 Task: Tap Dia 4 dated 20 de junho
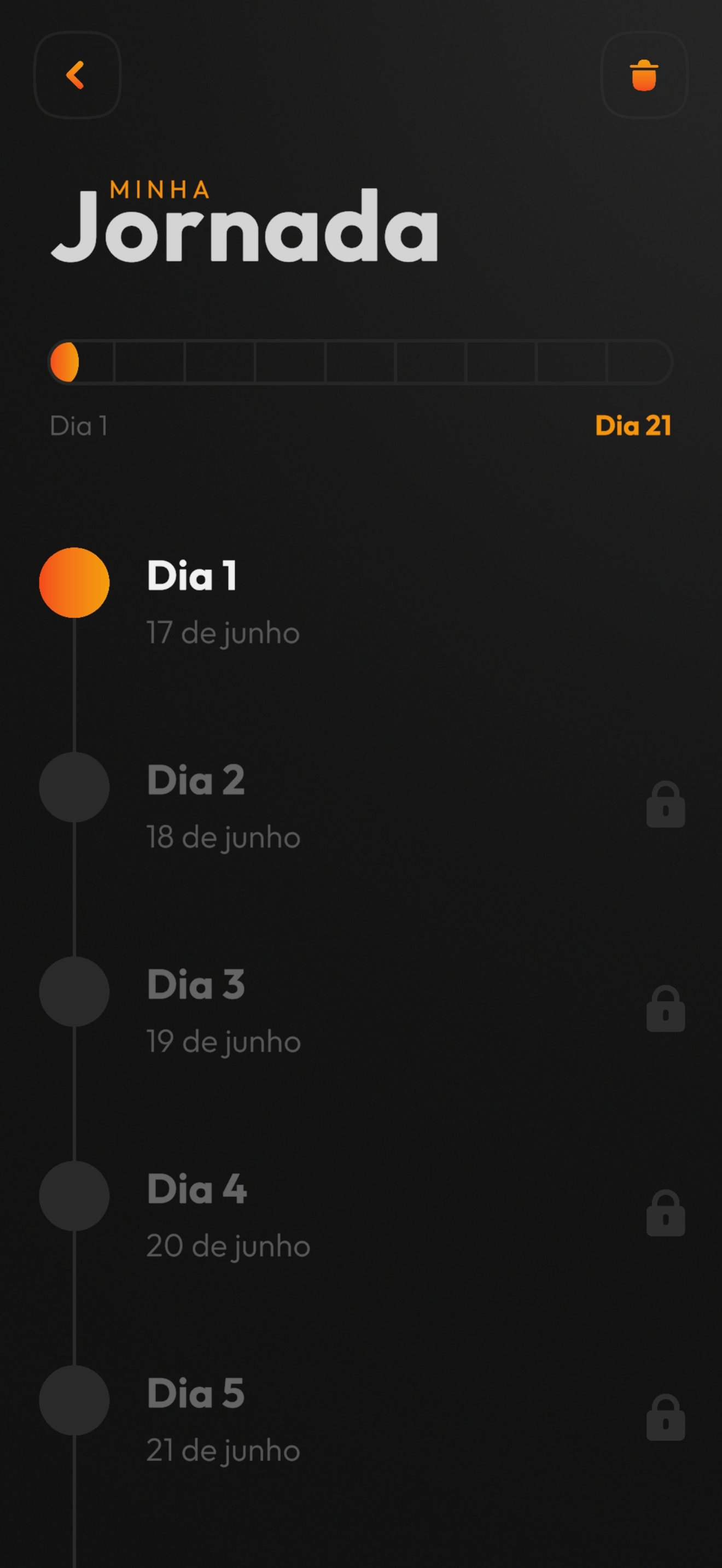(x=361, y=1215)
